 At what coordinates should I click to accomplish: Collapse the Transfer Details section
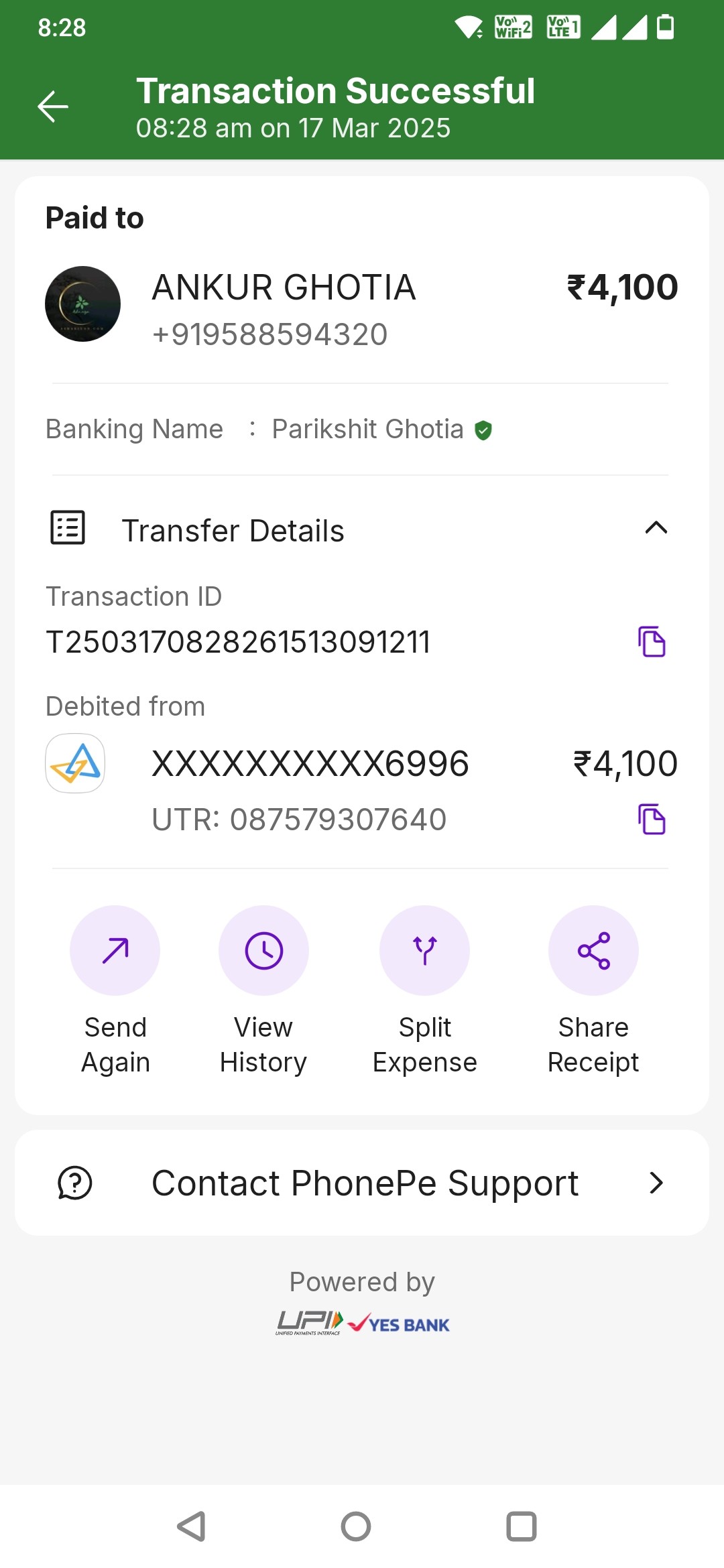coord(656,528)
